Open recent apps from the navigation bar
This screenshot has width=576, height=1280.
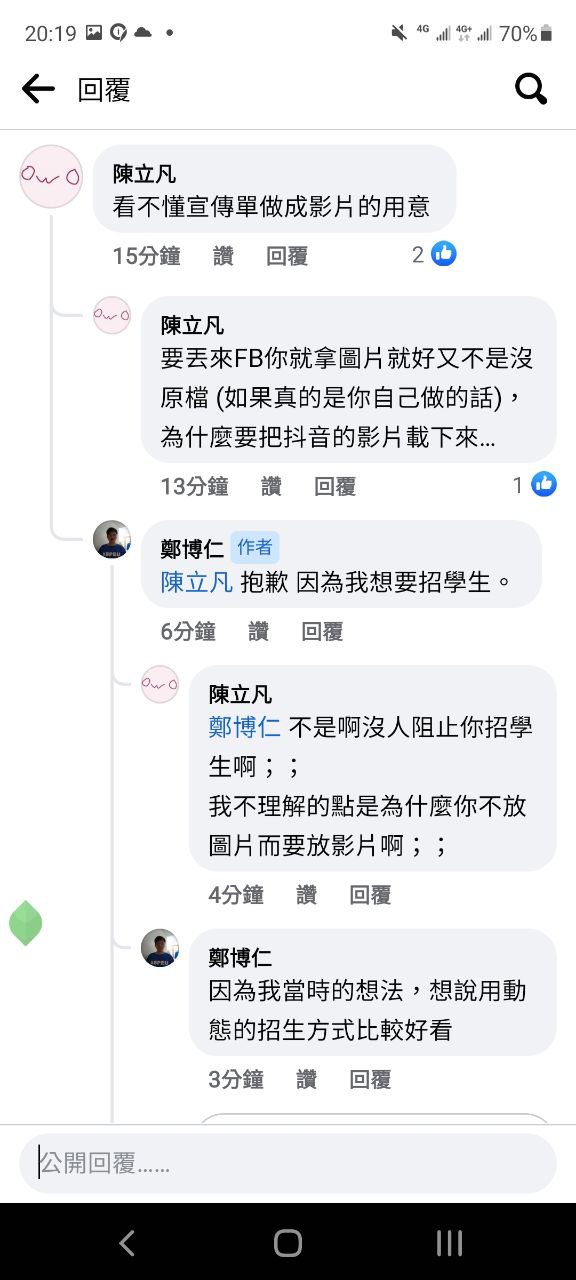coord(449,1243)
